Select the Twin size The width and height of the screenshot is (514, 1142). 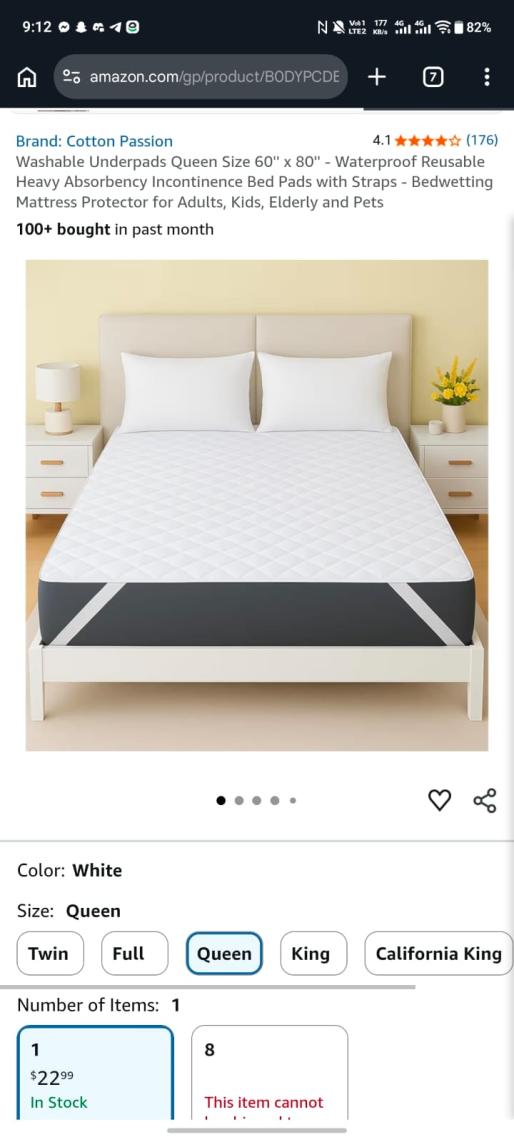point(50,953)
